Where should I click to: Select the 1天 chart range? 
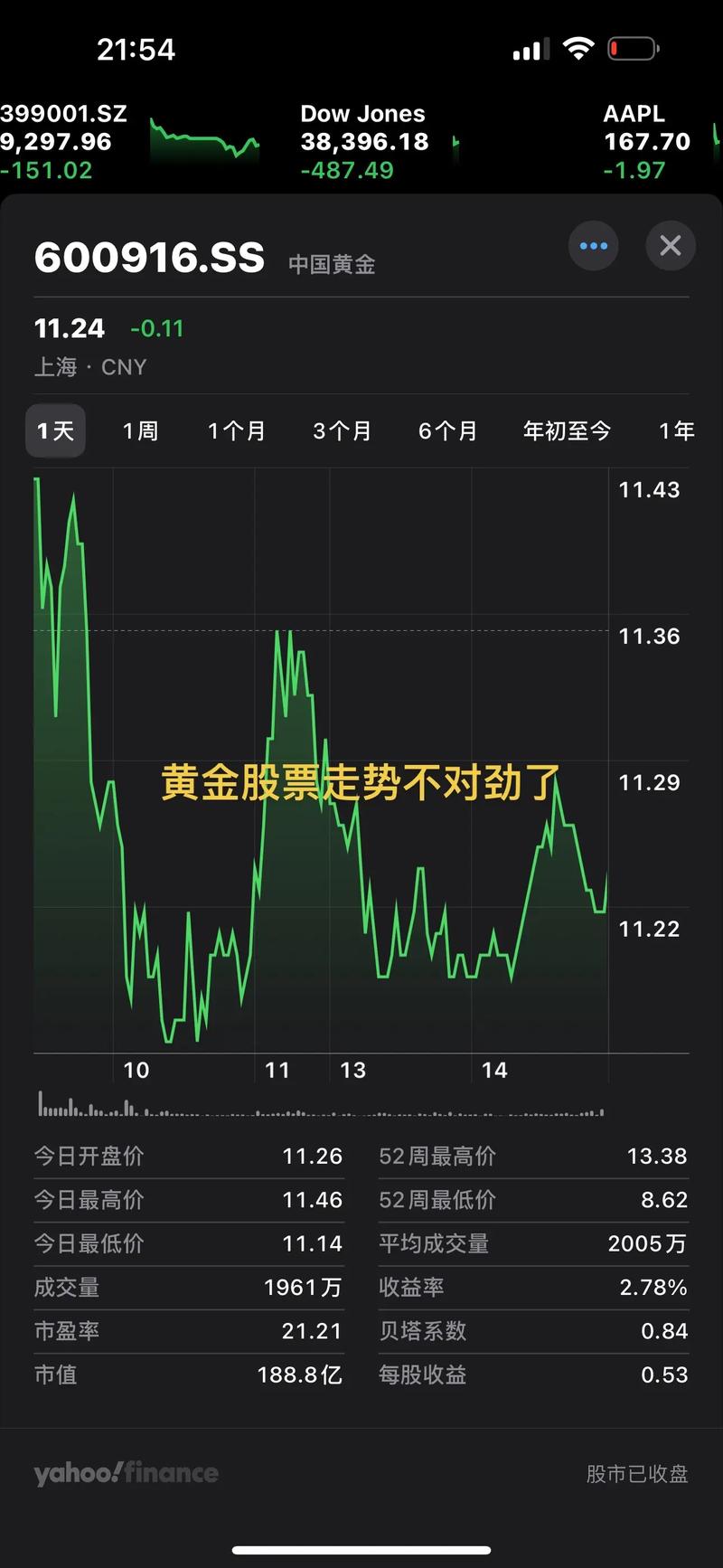pos(55,431)
